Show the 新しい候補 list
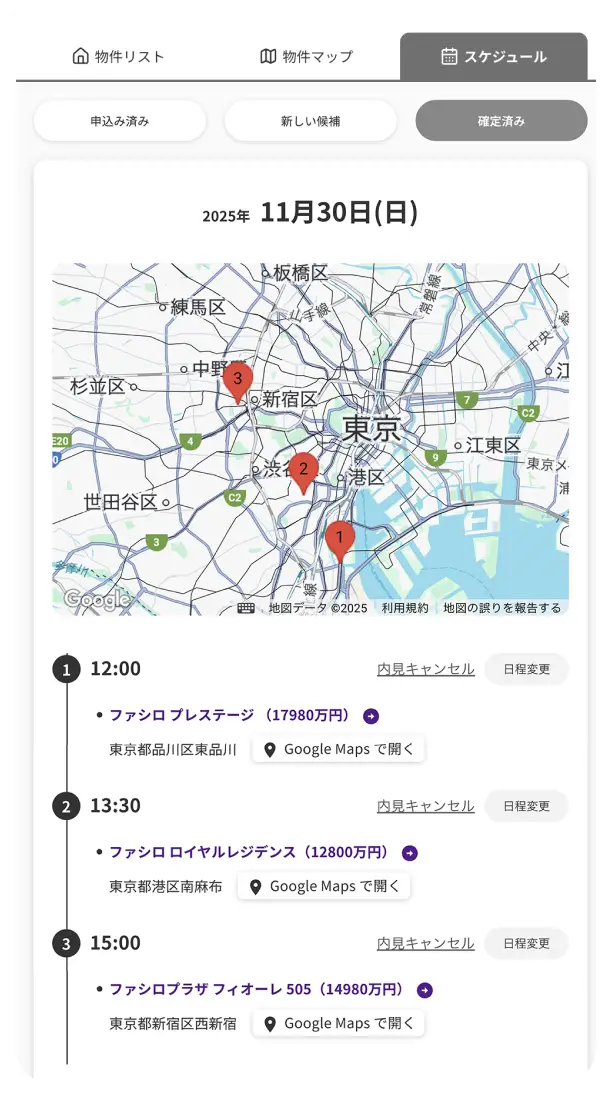The height and width of the screenshot is (1100, 612). coord(310,121)
